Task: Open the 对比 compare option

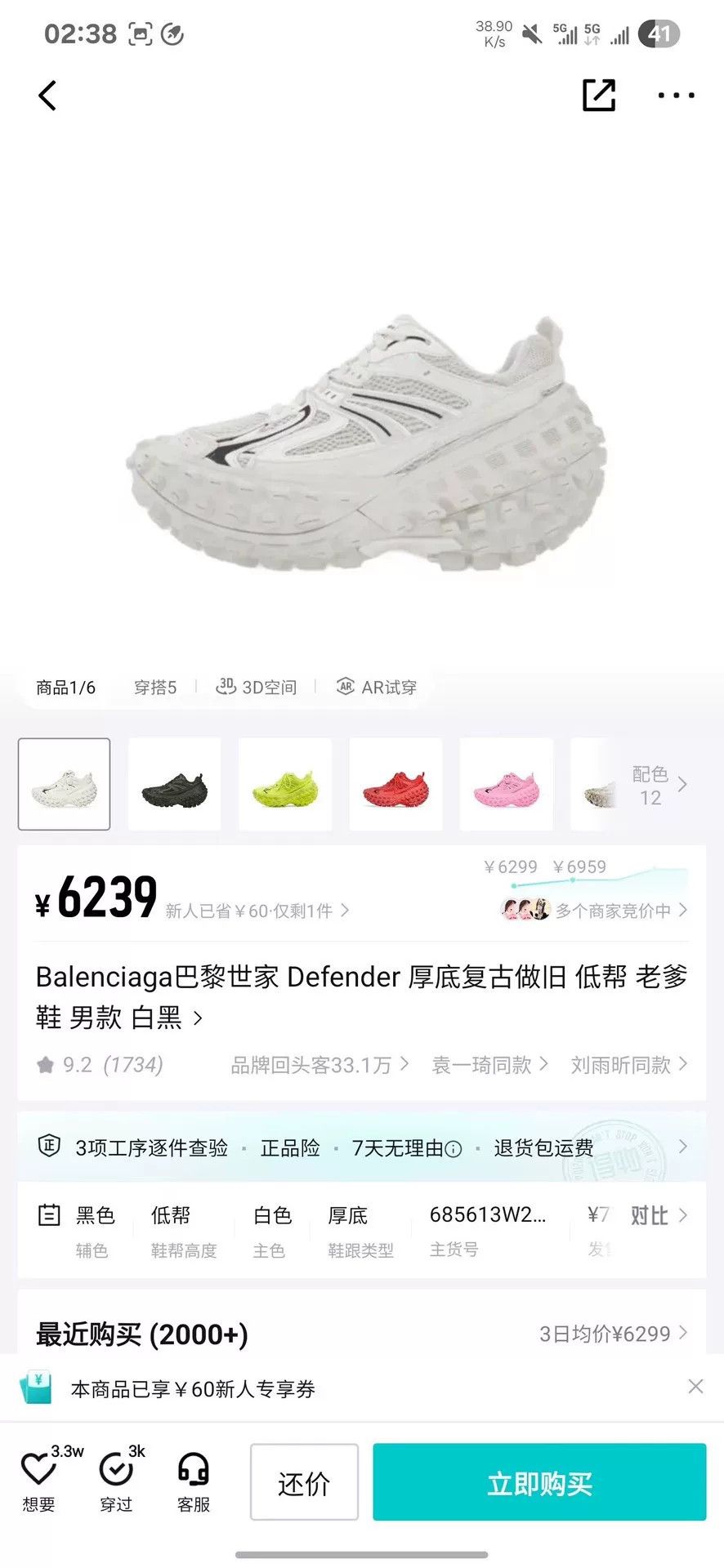Action: (x=659, y=1216)
